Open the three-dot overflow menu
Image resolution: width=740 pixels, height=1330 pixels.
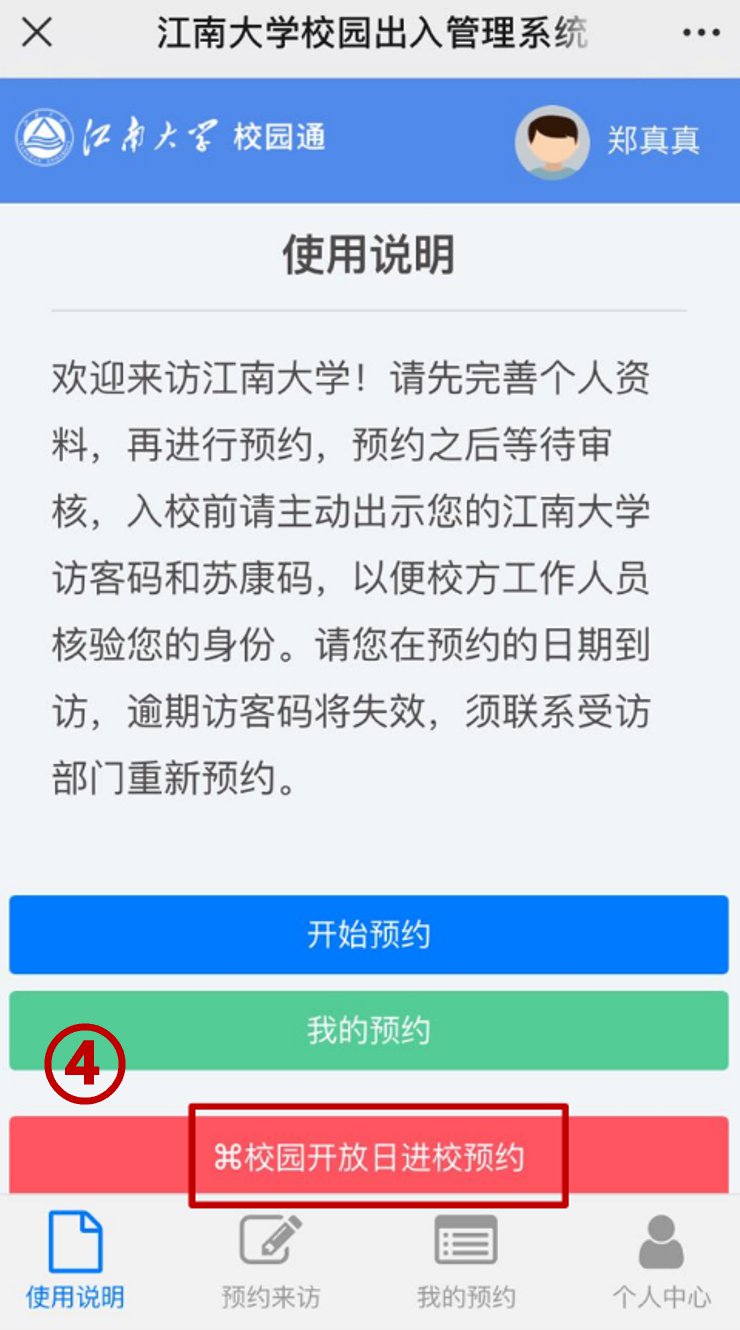[701, 33]
